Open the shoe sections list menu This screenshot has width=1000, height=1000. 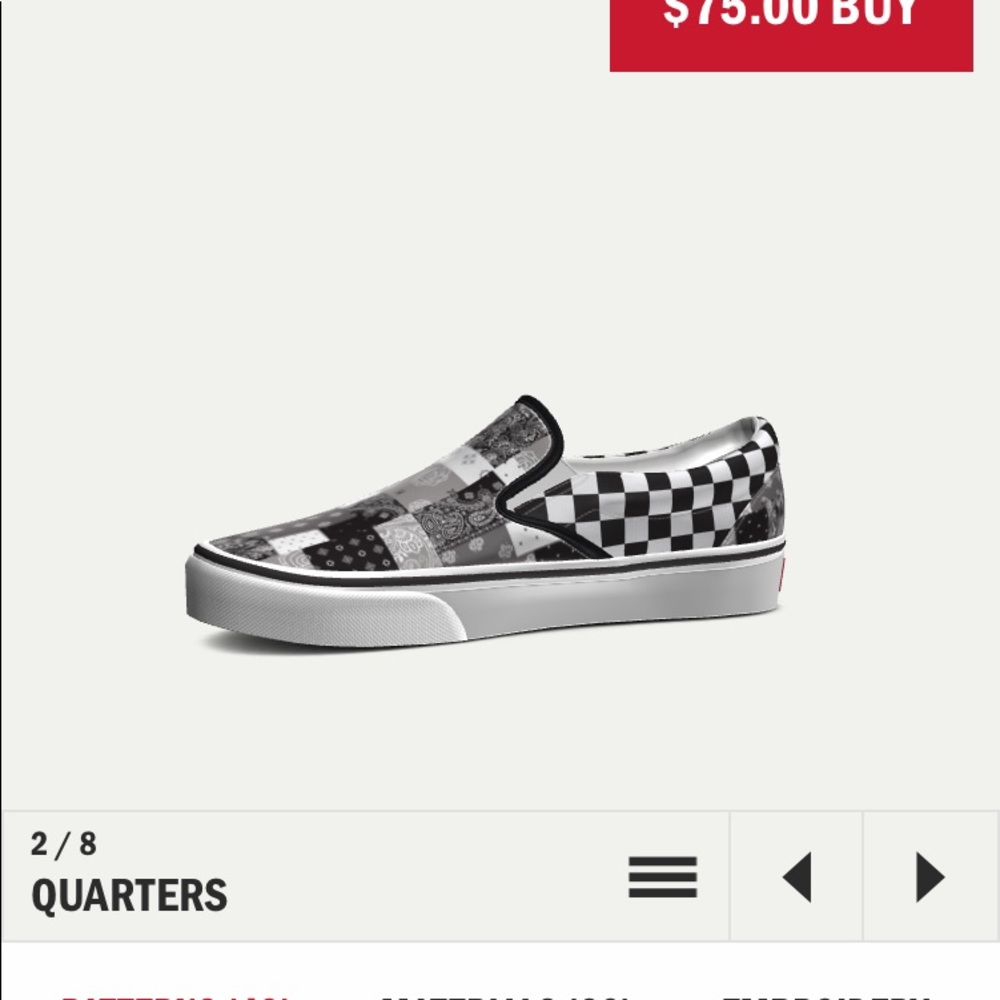click(x=663, y=877)
